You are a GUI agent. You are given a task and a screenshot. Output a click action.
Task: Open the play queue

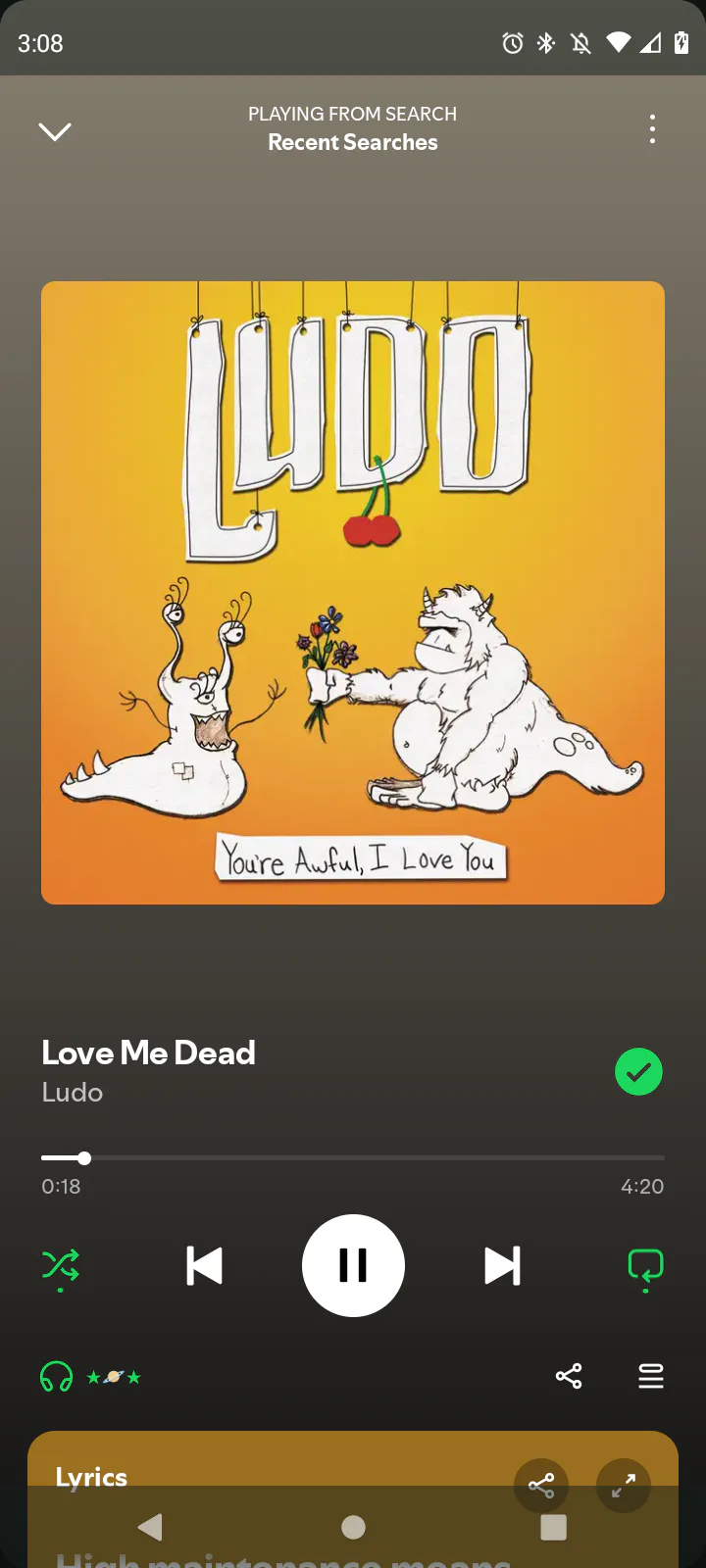[x=651, y=1377]
